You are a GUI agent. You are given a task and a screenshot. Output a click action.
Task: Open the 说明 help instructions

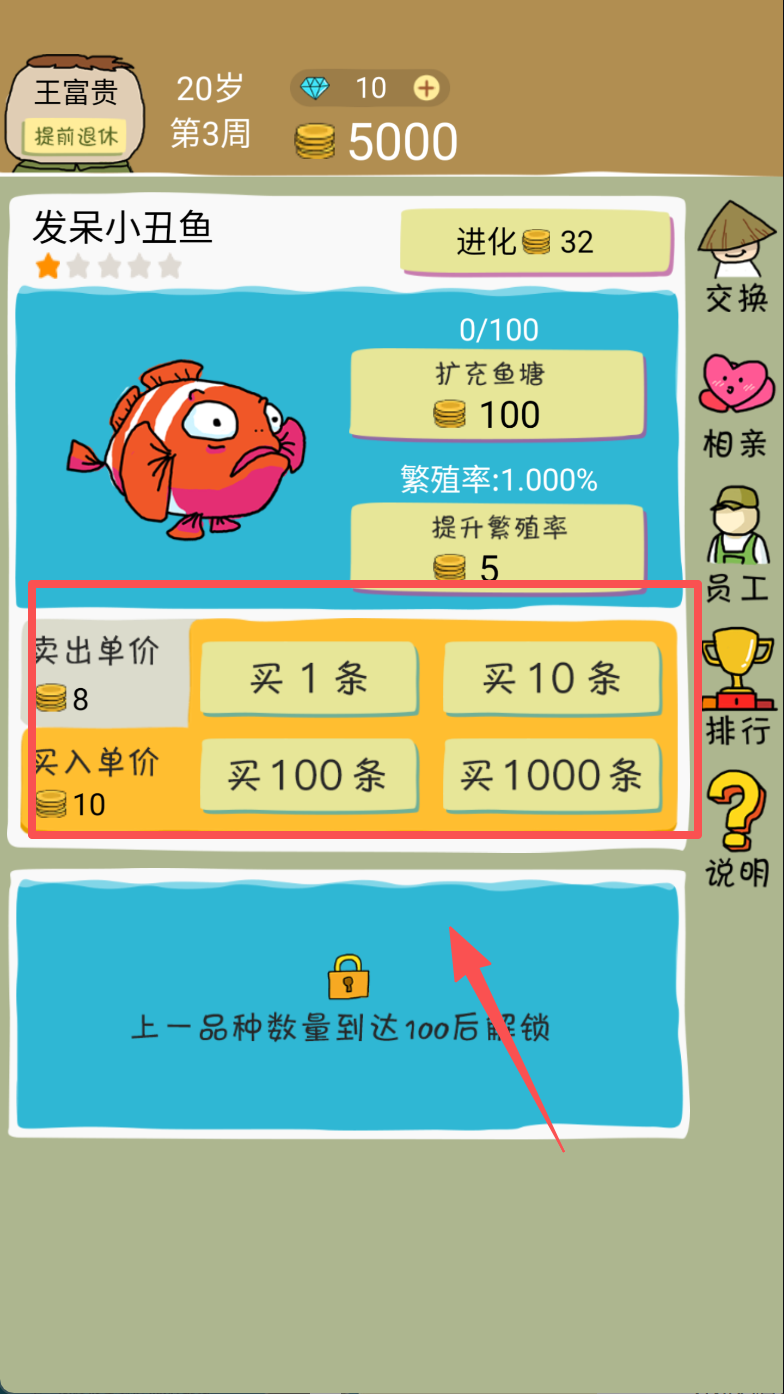coord(737,832)
